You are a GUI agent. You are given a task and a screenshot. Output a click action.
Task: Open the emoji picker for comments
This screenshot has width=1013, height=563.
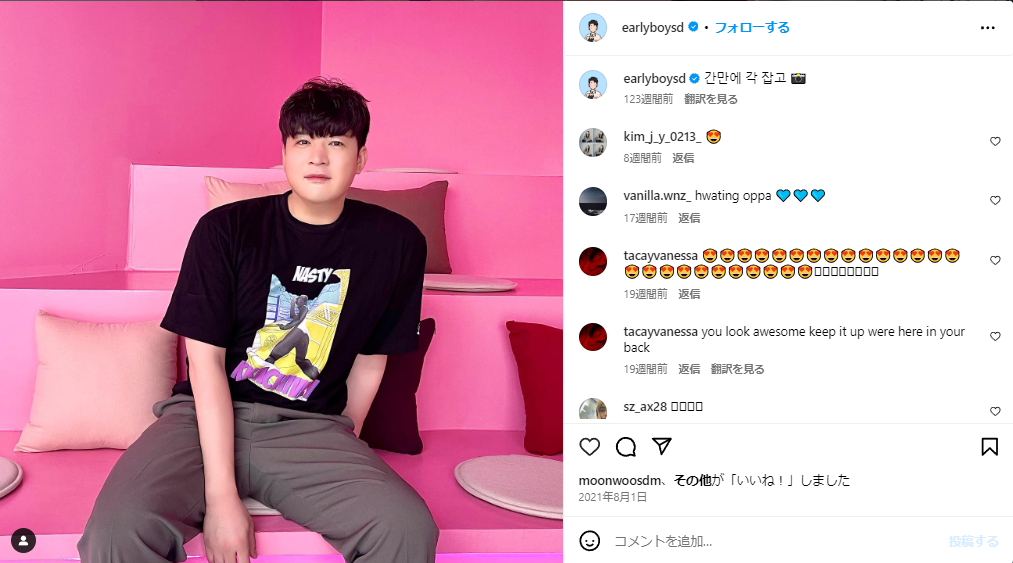(590, 541)
